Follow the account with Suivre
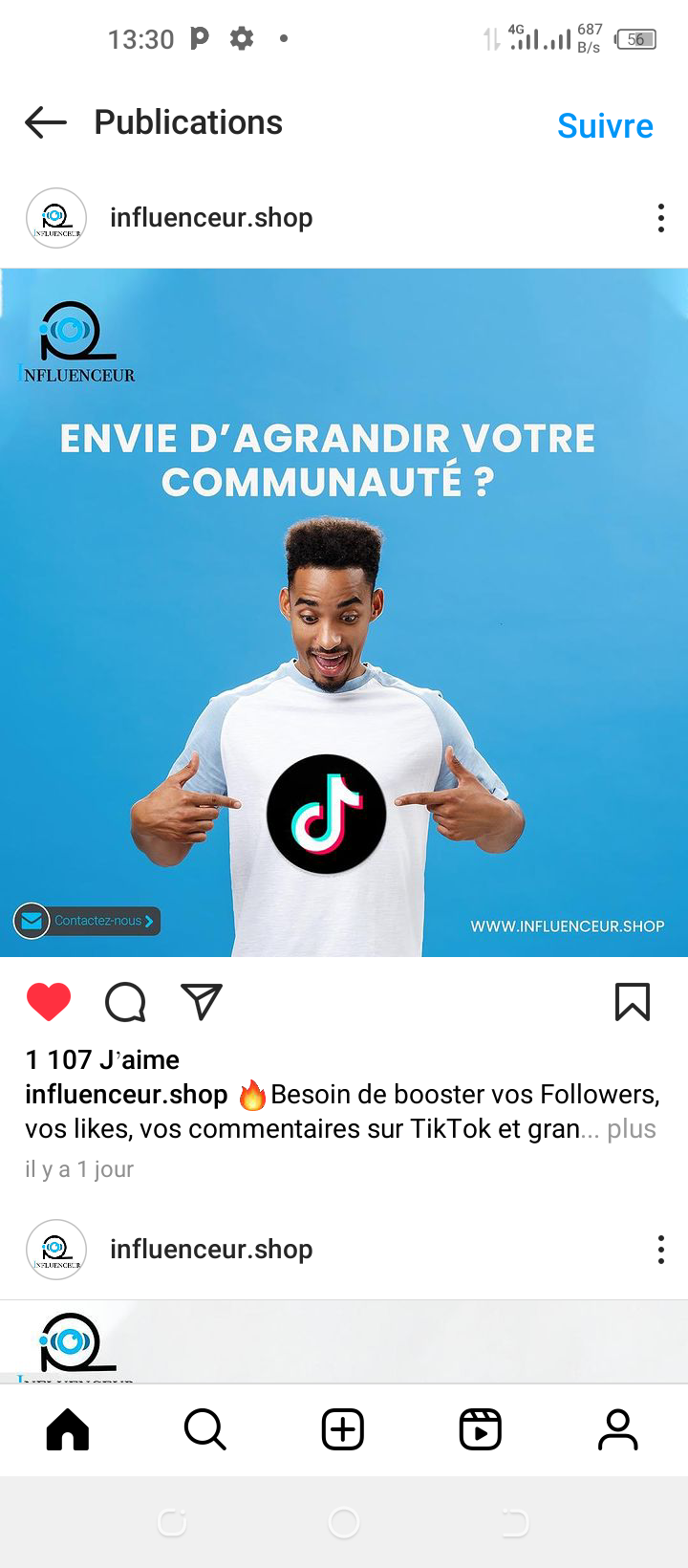This screenshot has height=1568, width=688. (x=605, y=126)
